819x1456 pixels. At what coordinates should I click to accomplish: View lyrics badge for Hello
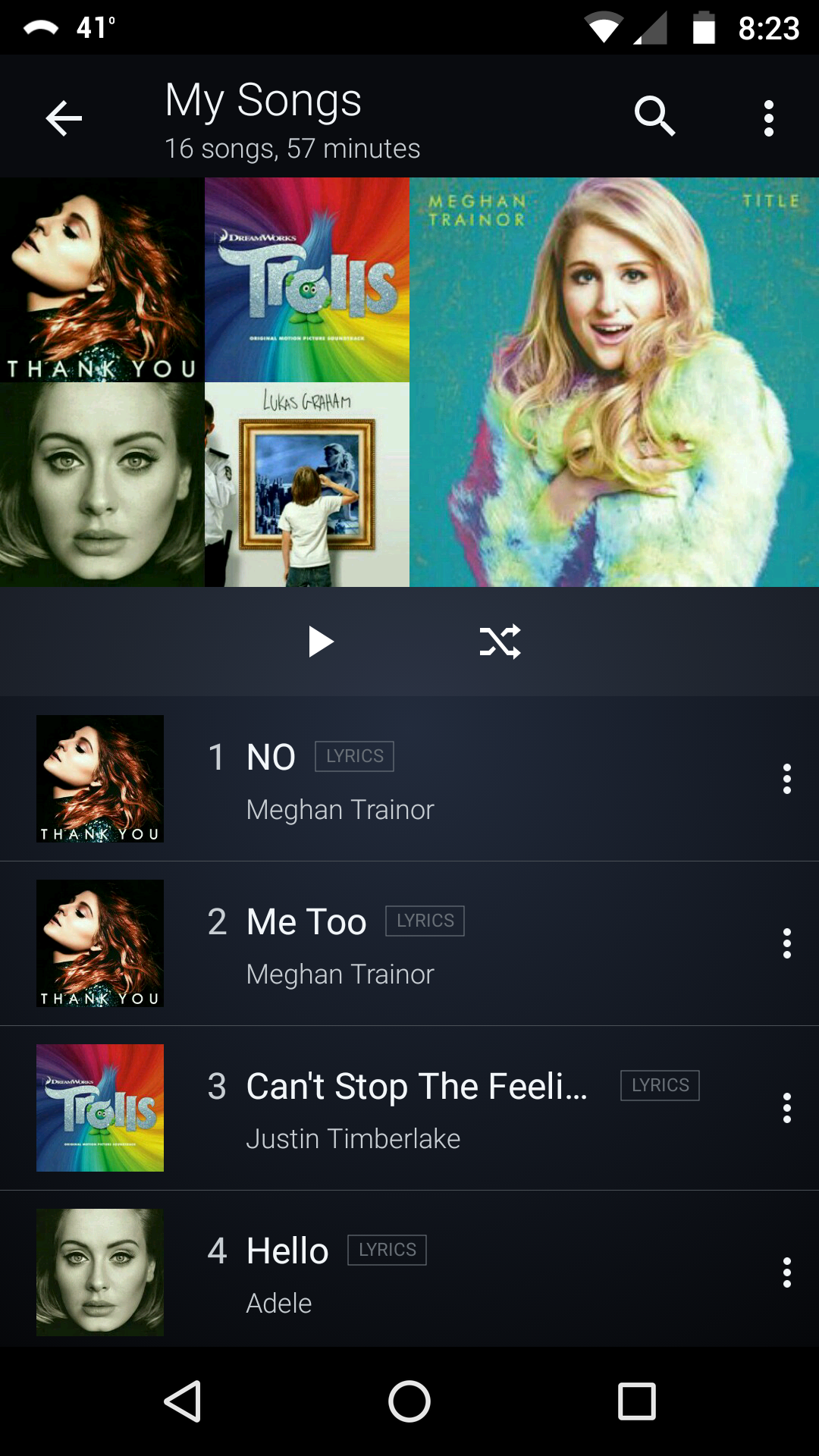click(387, 1250)
